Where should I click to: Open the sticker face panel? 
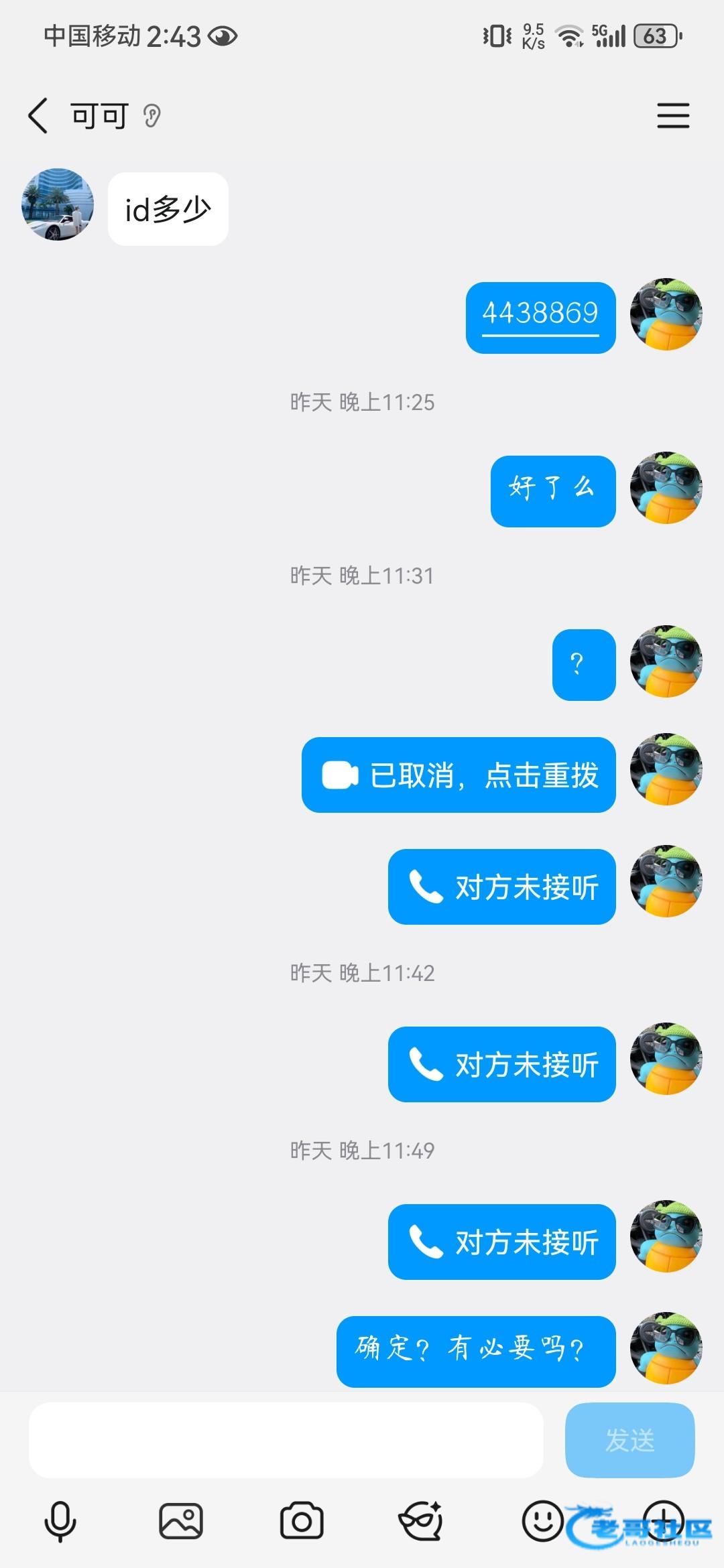click(420, 1520)
